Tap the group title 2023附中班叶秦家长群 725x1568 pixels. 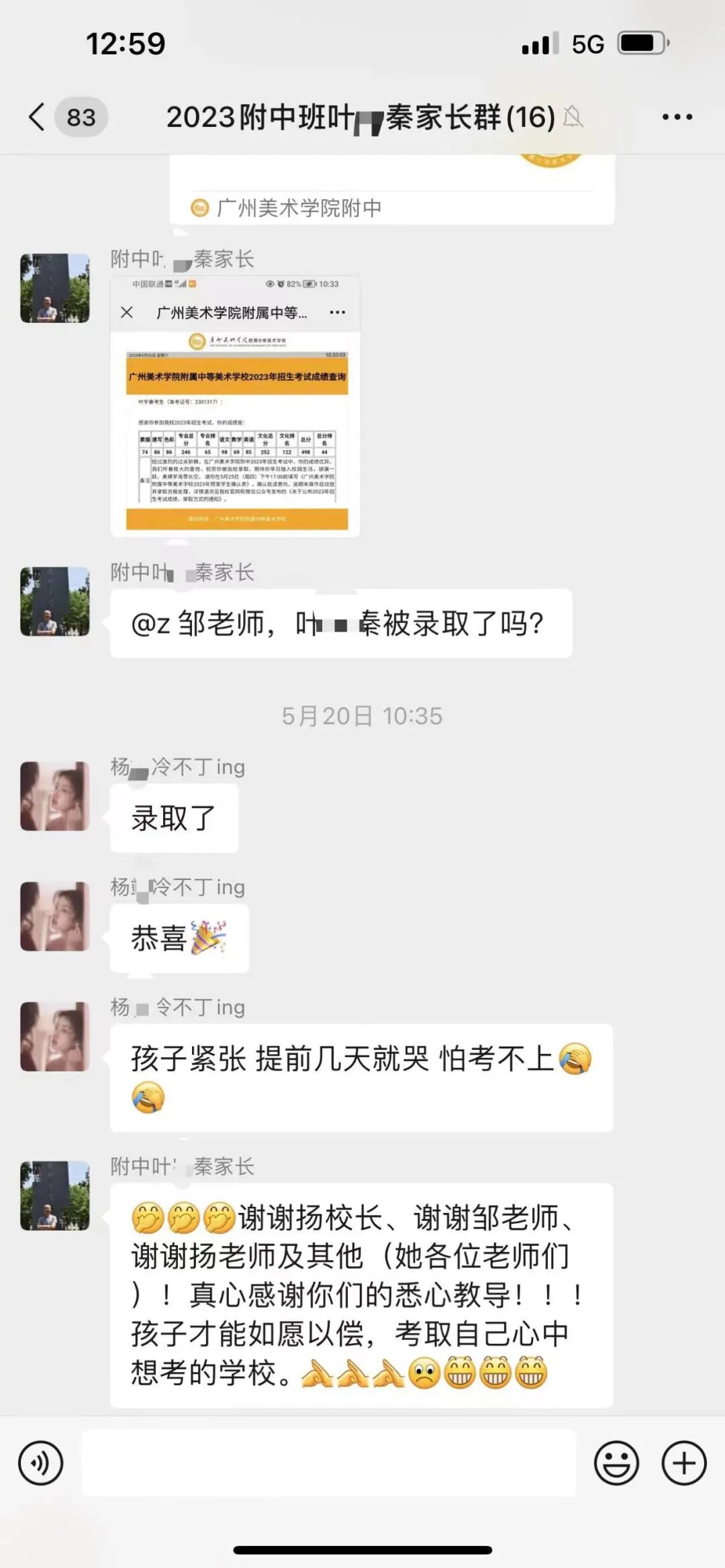[360, 115]
